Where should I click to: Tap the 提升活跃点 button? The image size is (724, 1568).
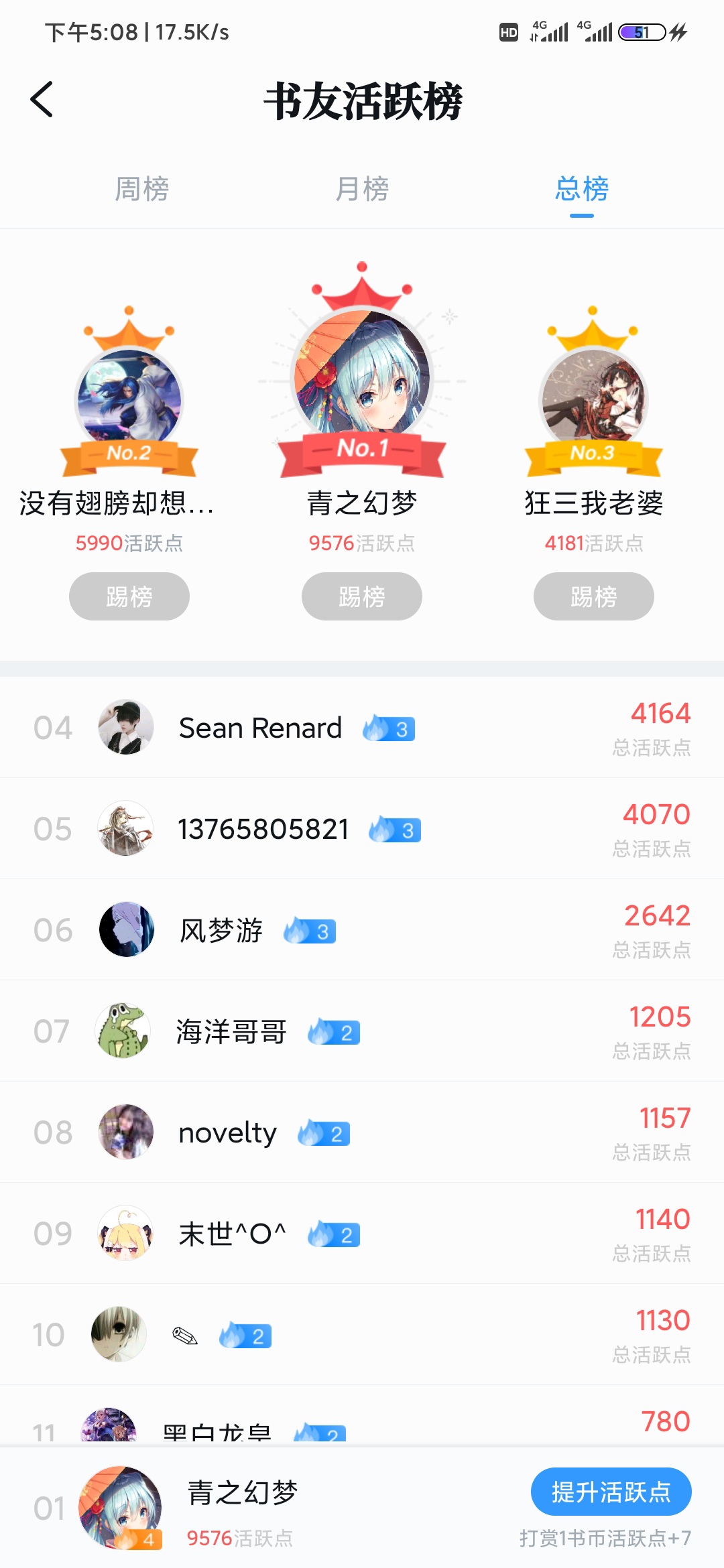[611, 1492]
